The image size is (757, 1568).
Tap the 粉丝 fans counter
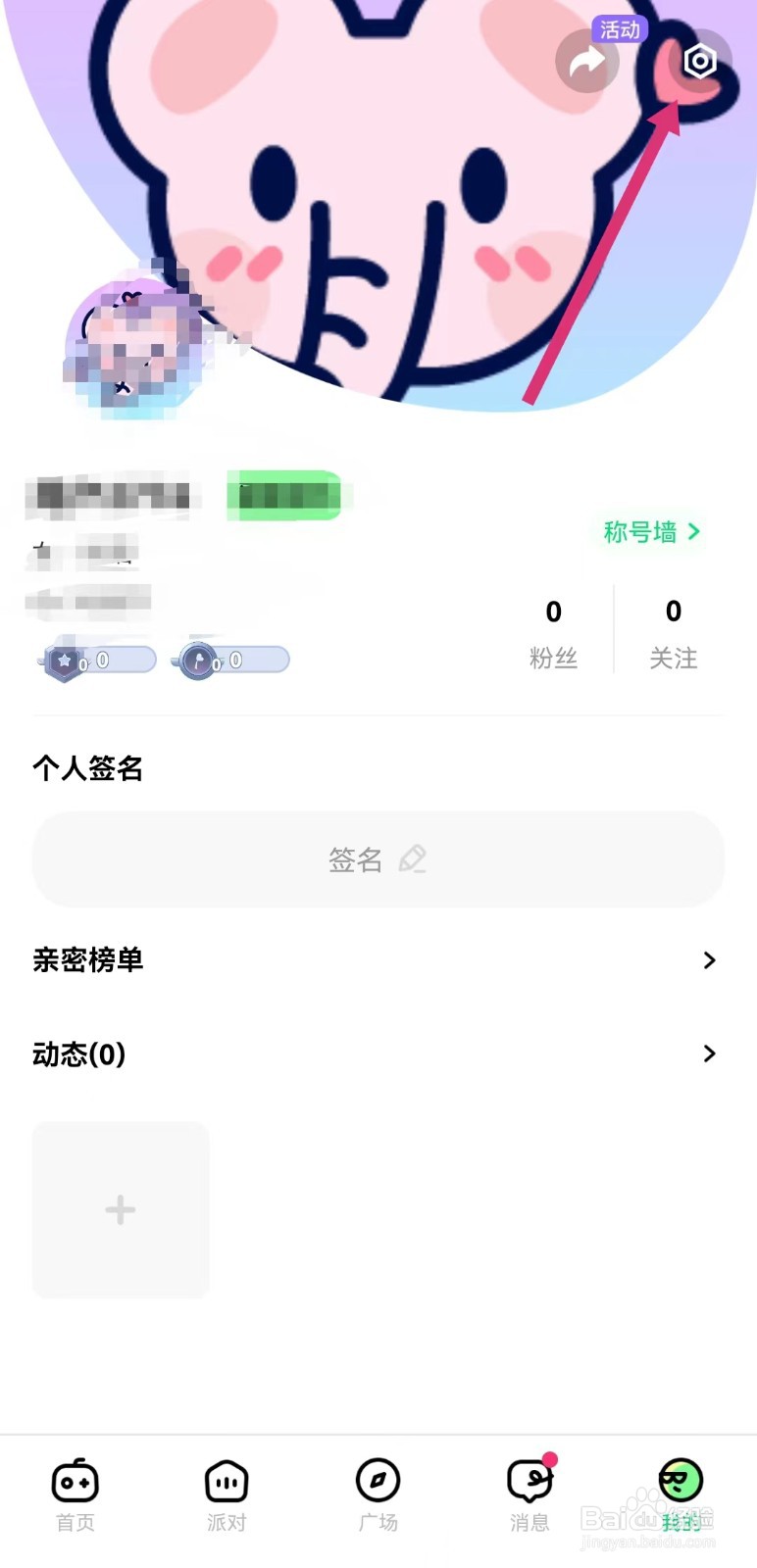553,632
